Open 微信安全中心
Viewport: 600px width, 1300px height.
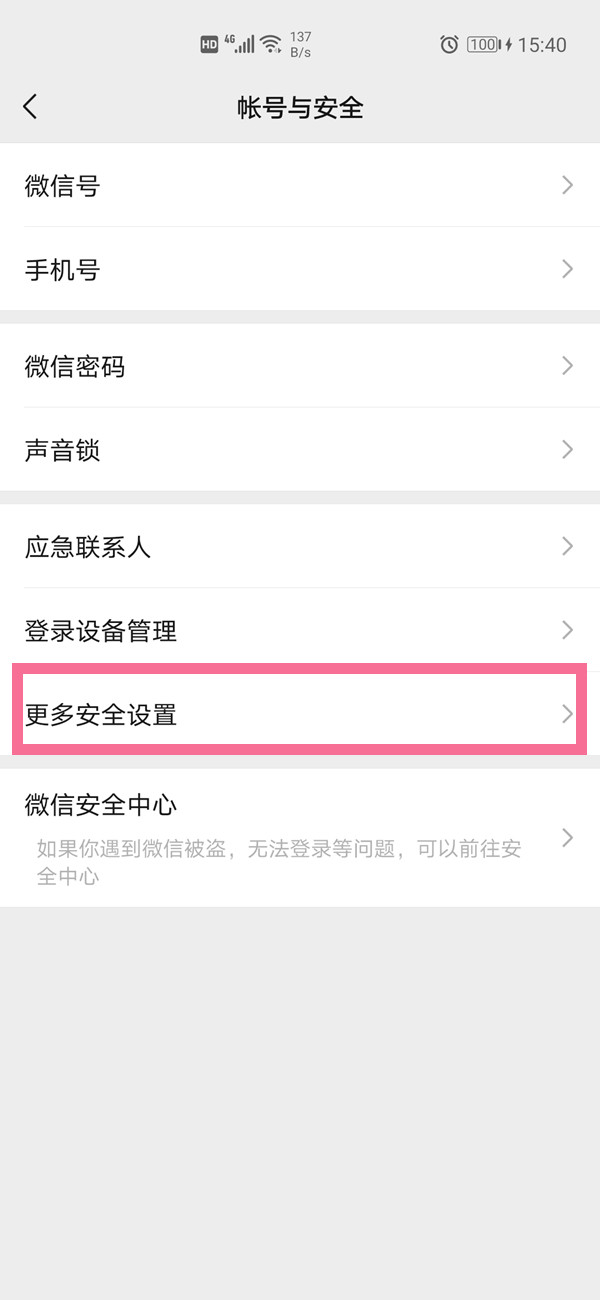[300, 838]
